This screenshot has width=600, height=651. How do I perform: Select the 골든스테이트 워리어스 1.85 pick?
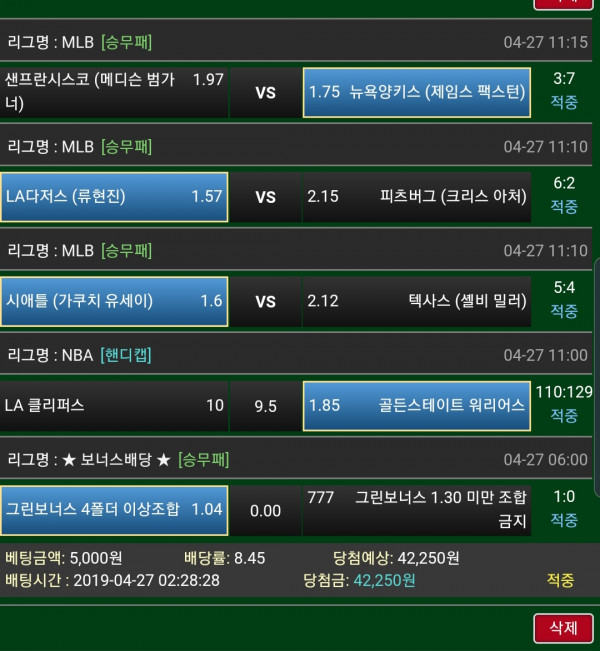click(416, 405)
